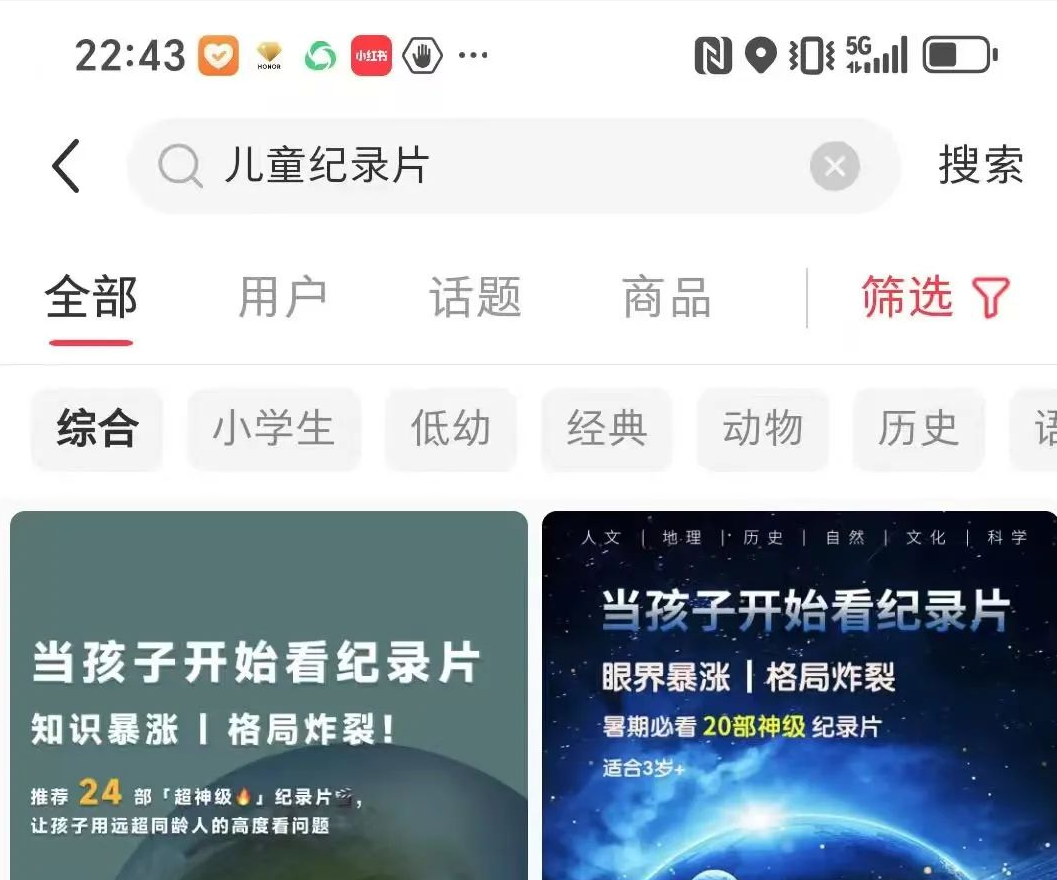This screenshot has width=1057, height=880.
Task: Open the 筛选 filter options
Action: [935, 297]
